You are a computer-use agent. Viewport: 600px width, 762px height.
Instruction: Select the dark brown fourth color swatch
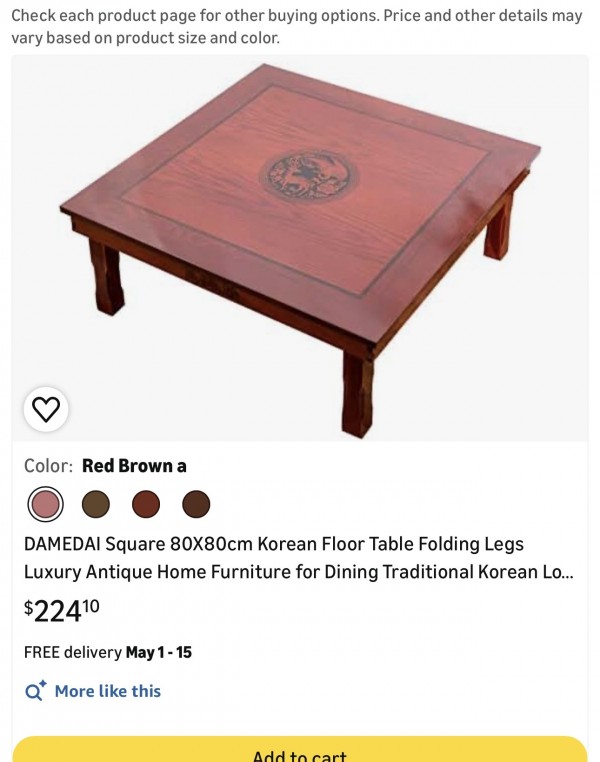196,505
